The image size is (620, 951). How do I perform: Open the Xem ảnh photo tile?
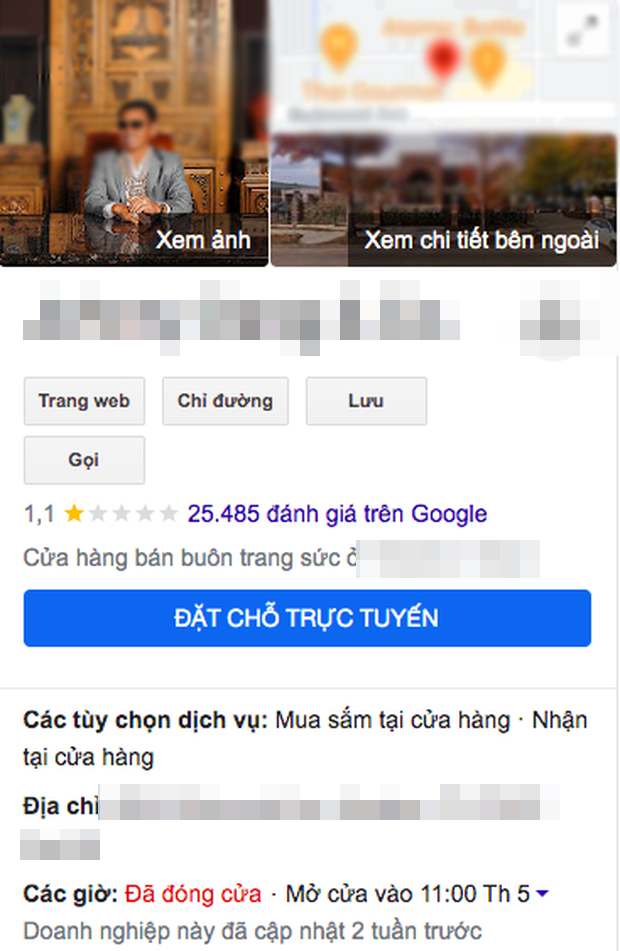pyautogui.click(x=134, y=135)
